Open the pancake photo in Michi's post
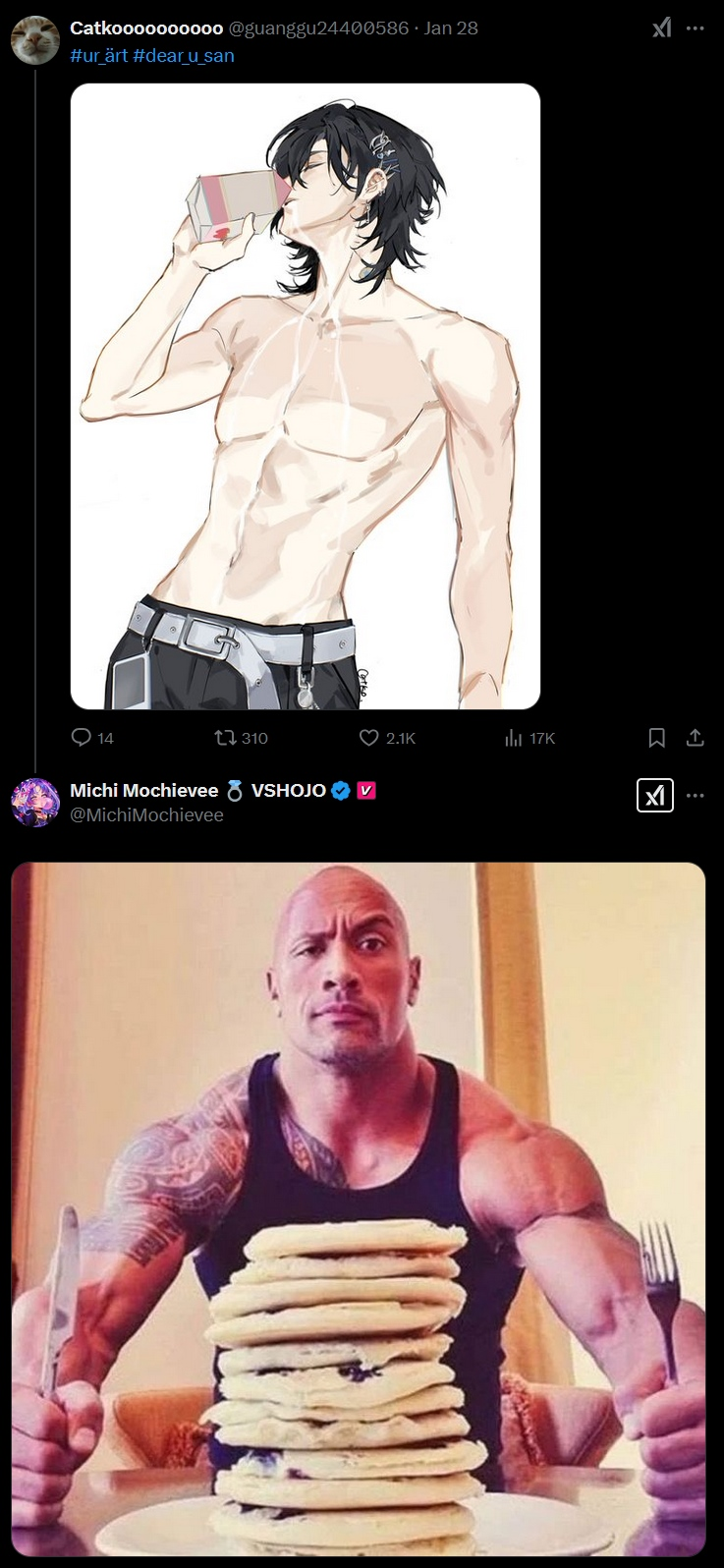Viewport: 724px width, 1568px height. click(359, 1208)
